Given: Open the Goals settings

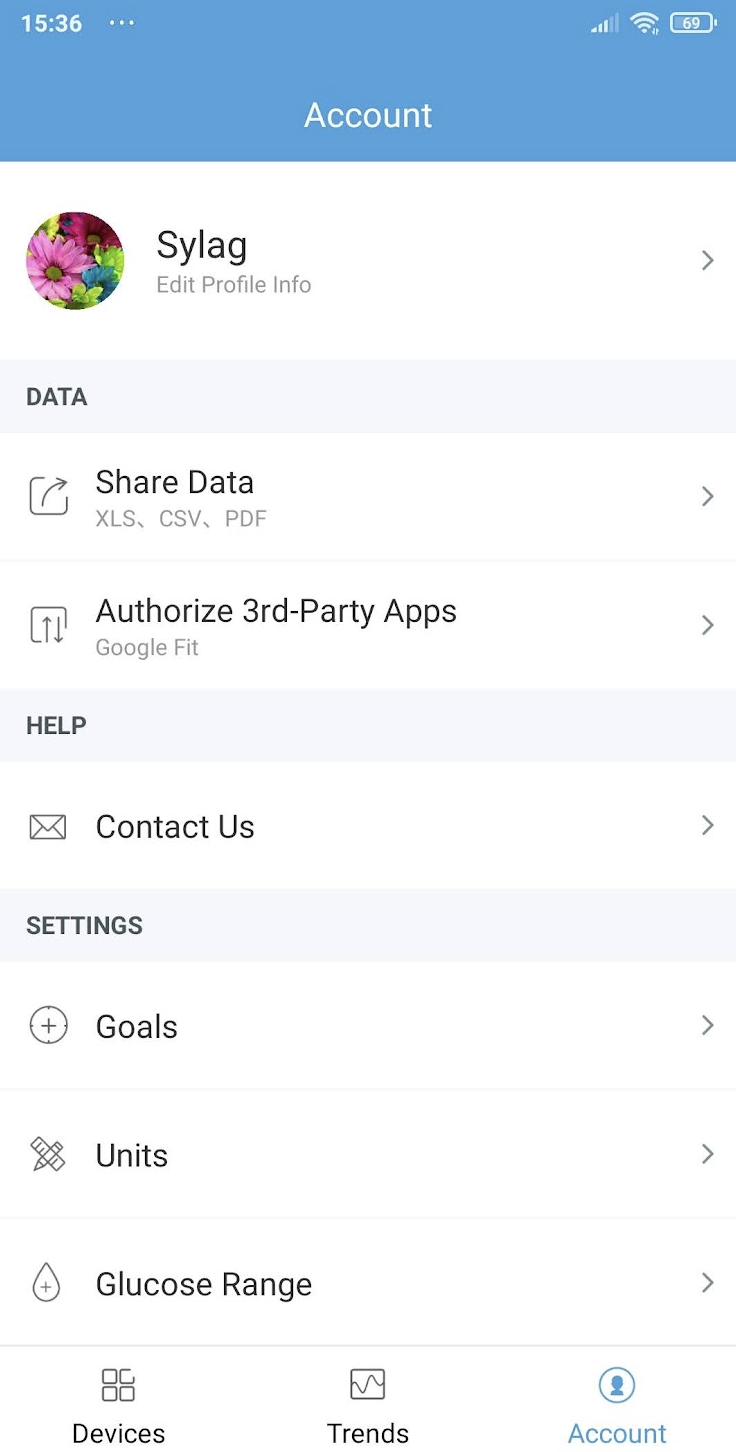Looking at the screenshot, I should [368, 1026].
